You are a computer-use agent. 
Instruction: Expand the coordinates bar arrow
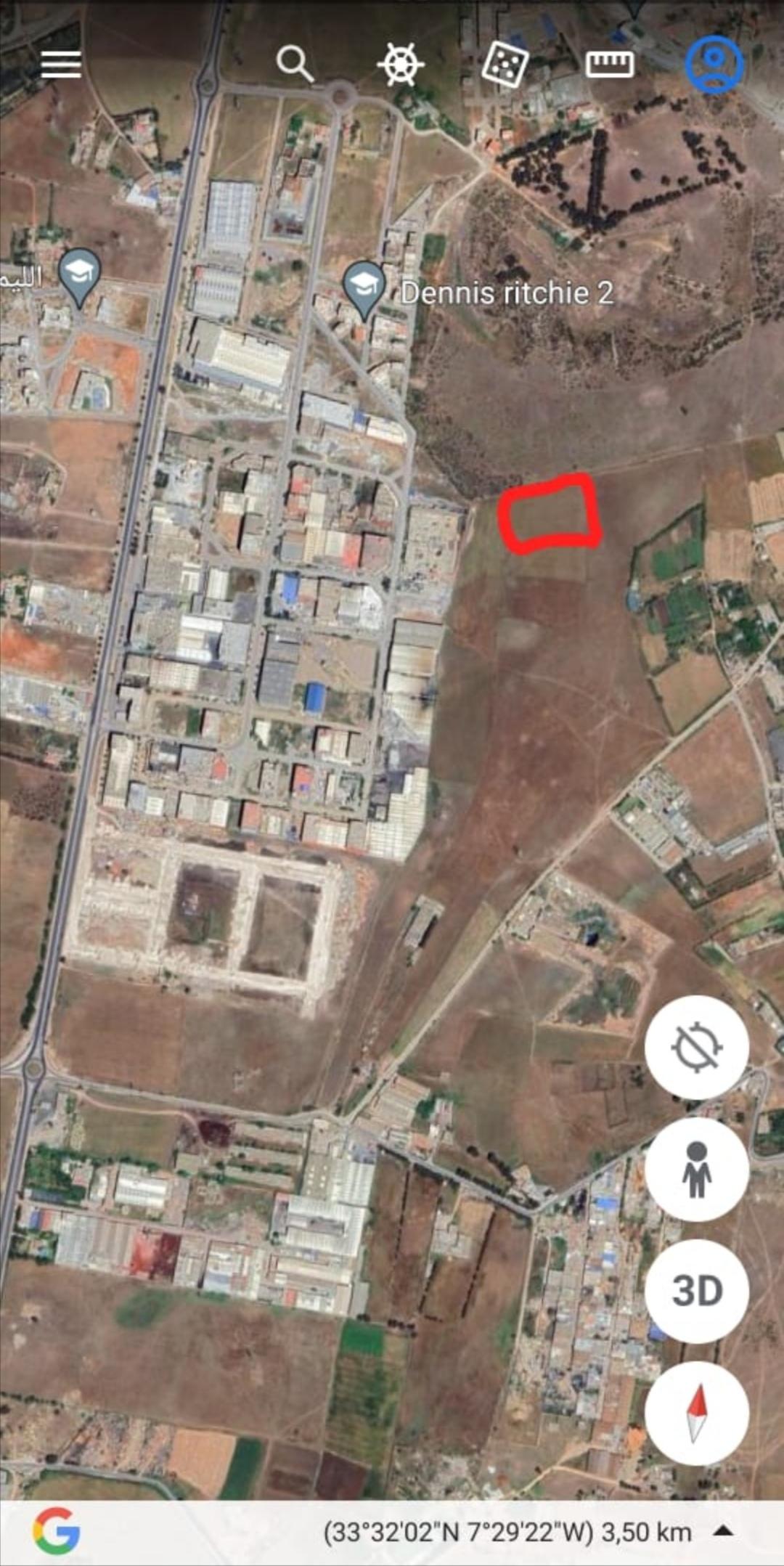[x=723, y=1530]
